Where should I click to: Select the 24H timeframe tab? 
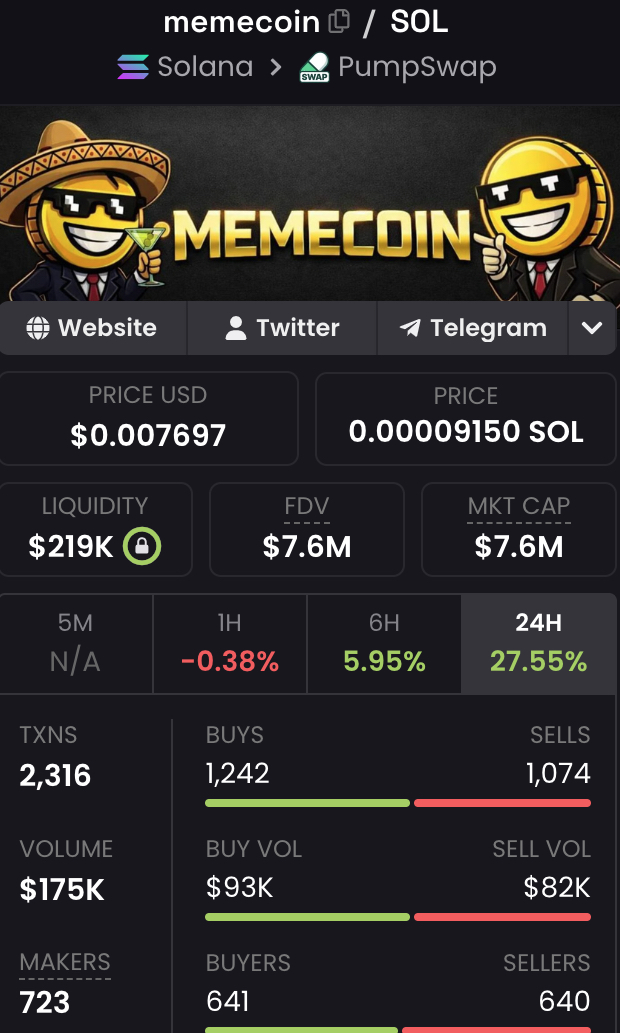tap(538, 643)
